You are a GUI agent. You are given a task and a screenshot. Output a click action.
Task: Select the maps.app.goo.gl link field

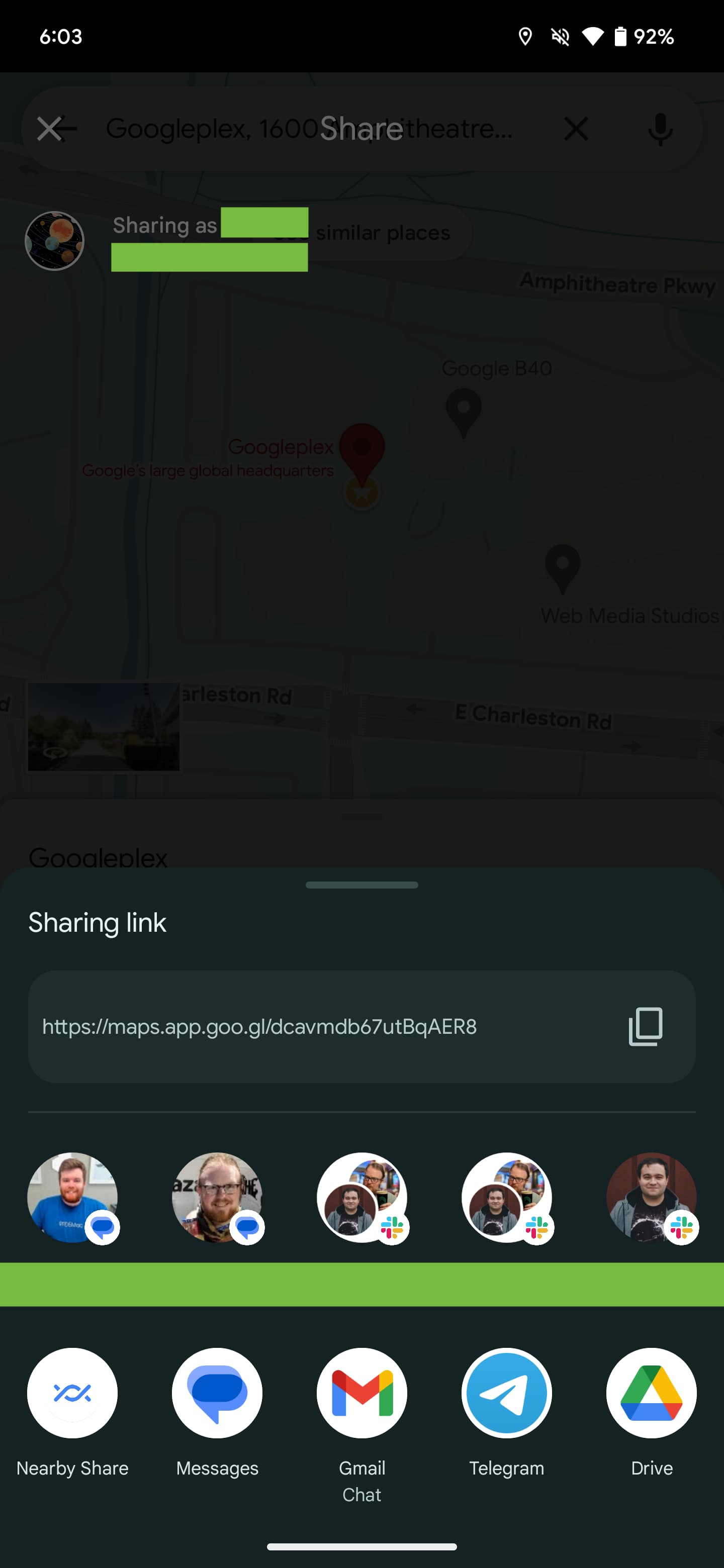click(x=305, y=1026)
